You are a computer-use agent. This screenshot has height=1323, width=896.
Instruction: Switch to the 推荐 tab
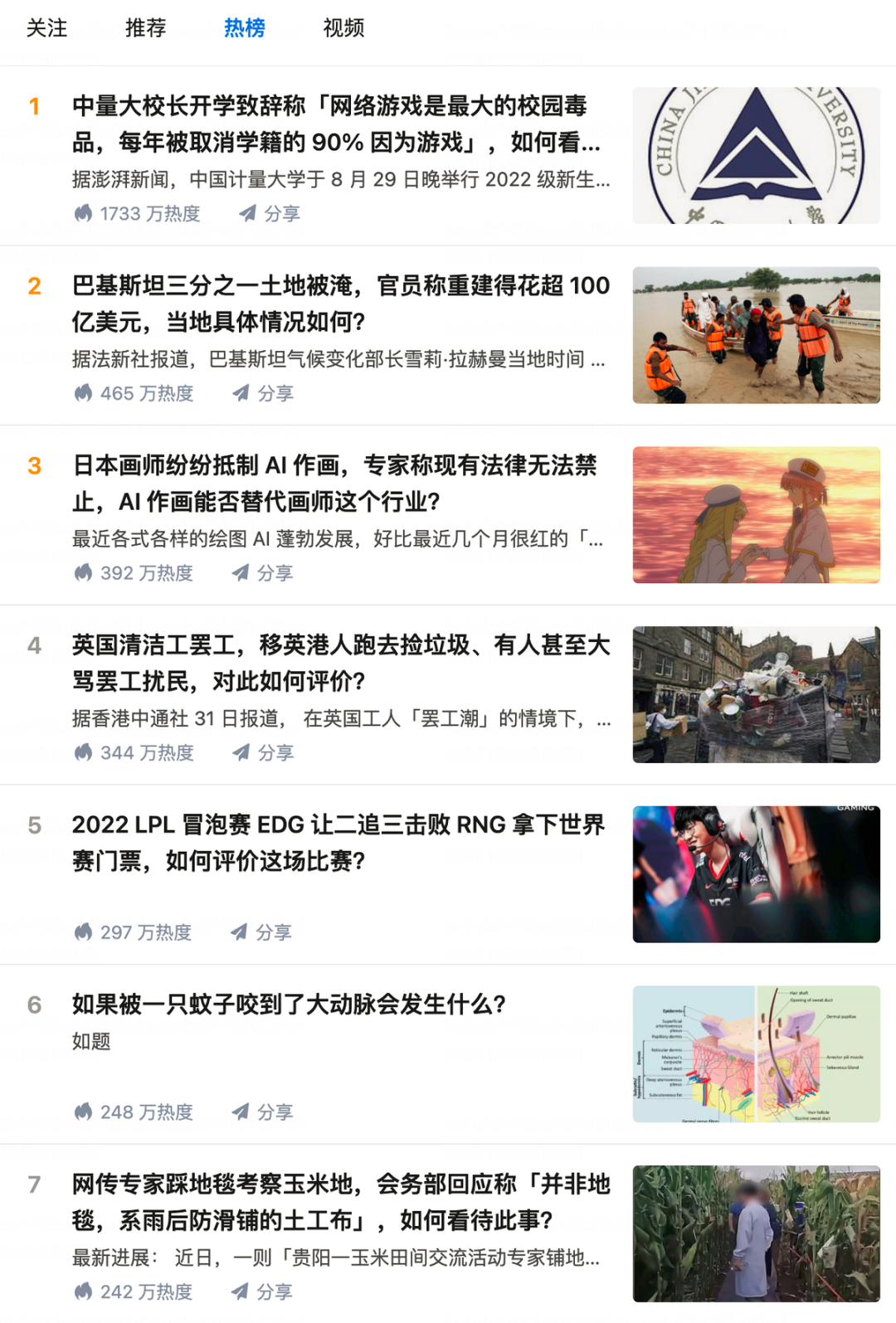point(146,28)
